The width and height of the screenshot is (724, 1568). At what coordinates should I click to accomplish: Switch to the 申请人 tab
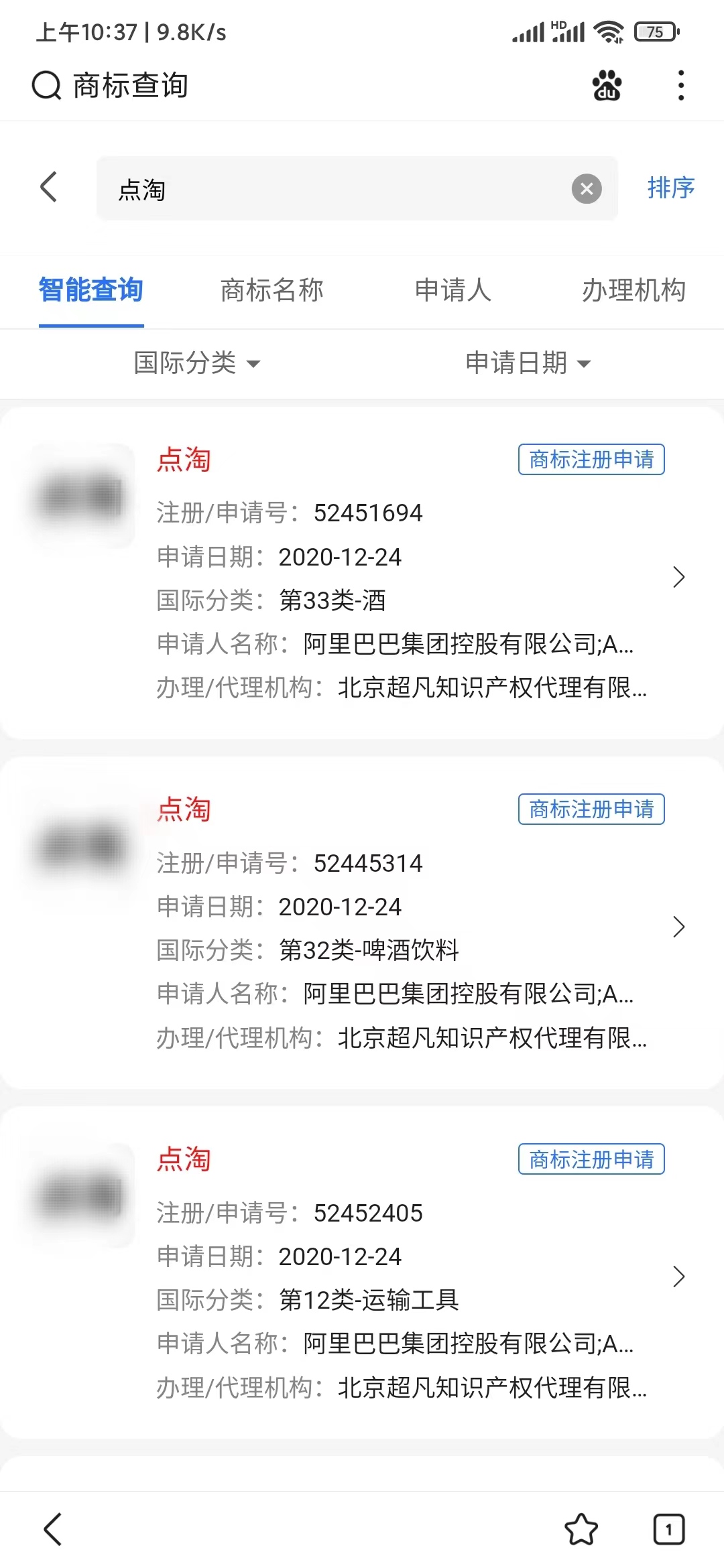pyautogui.click(x=453, y=291)
